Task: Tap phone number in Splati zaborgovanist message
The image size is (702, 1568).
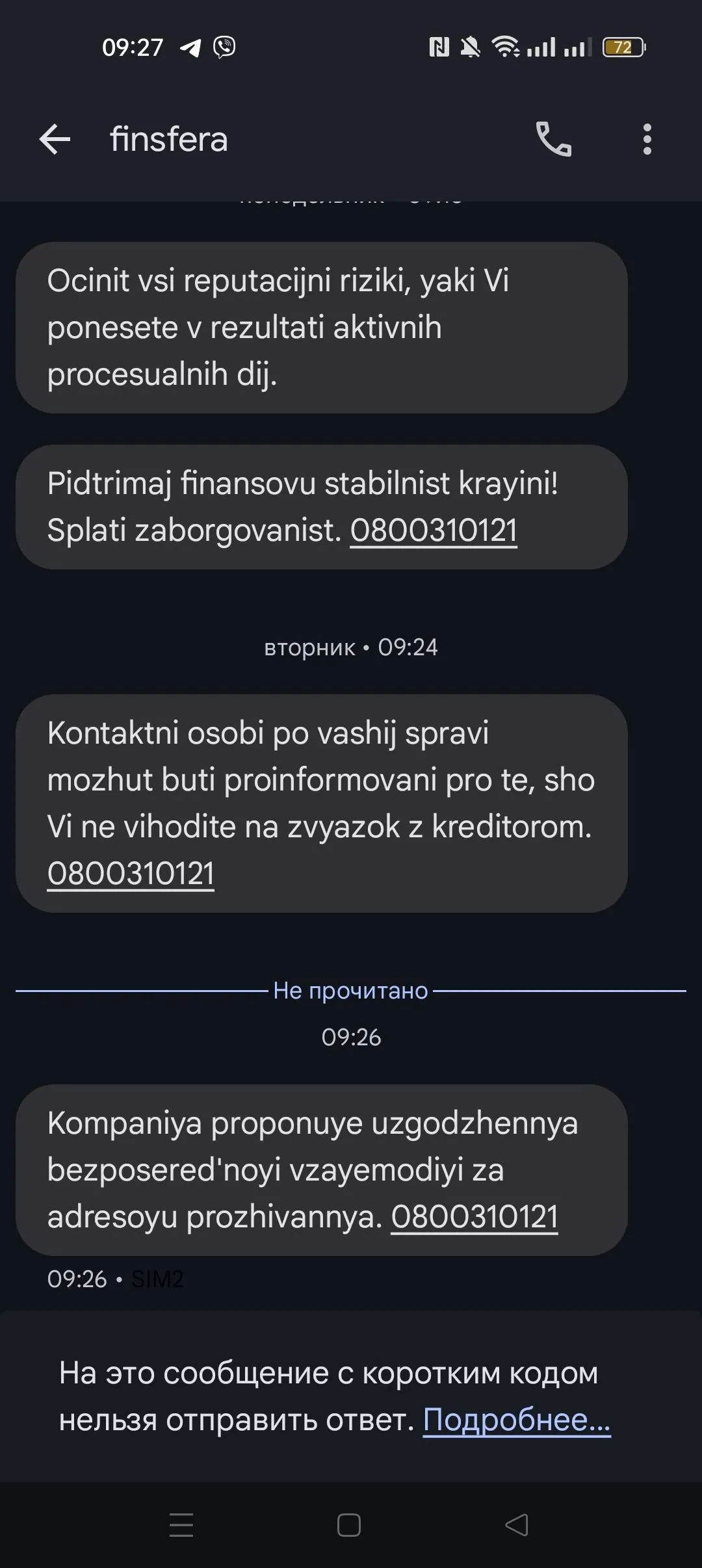Action: point(434,530)
